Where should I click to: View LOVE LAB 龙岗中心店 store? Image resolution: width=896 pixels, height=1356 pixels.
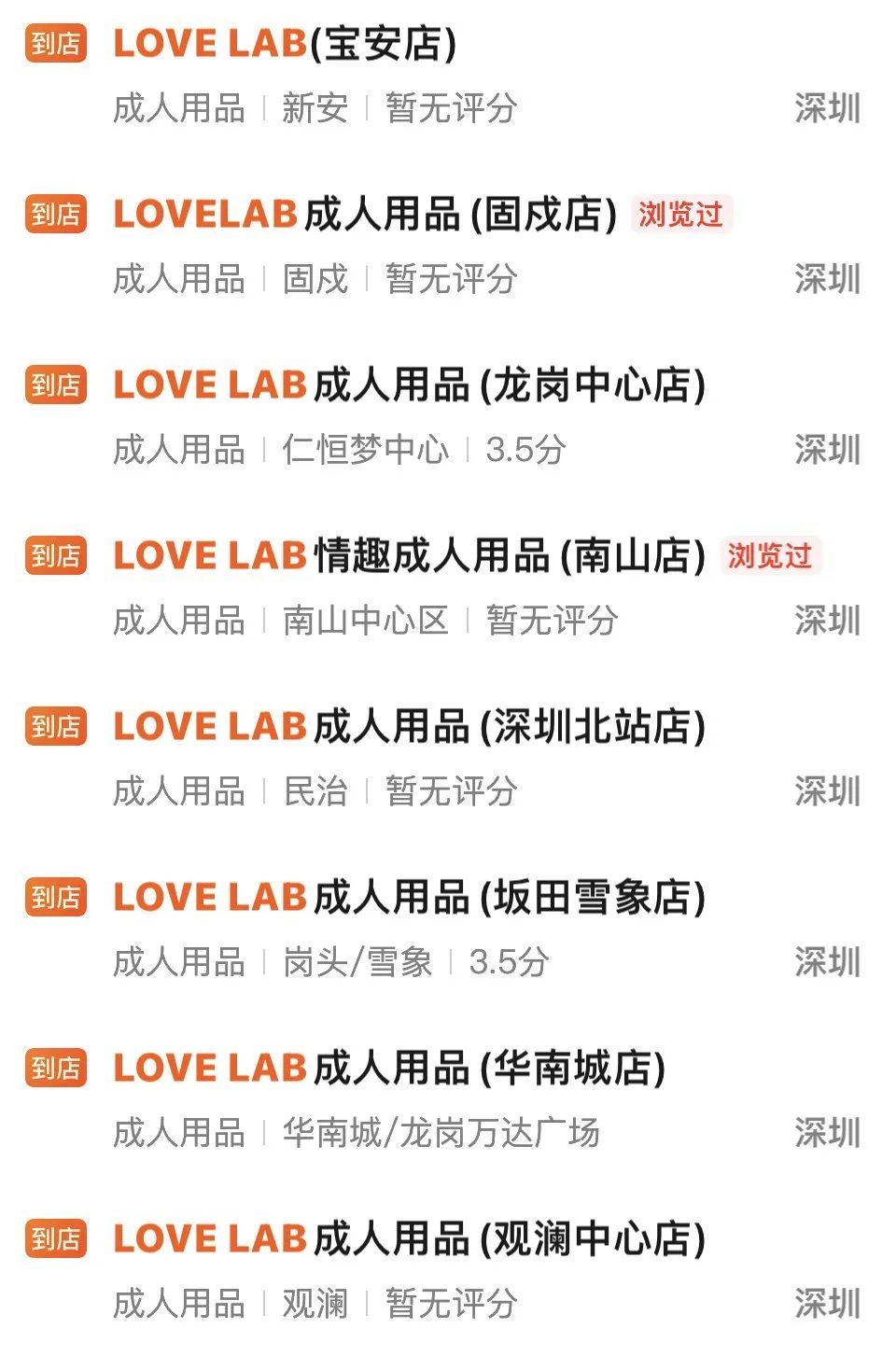[409, 385]
